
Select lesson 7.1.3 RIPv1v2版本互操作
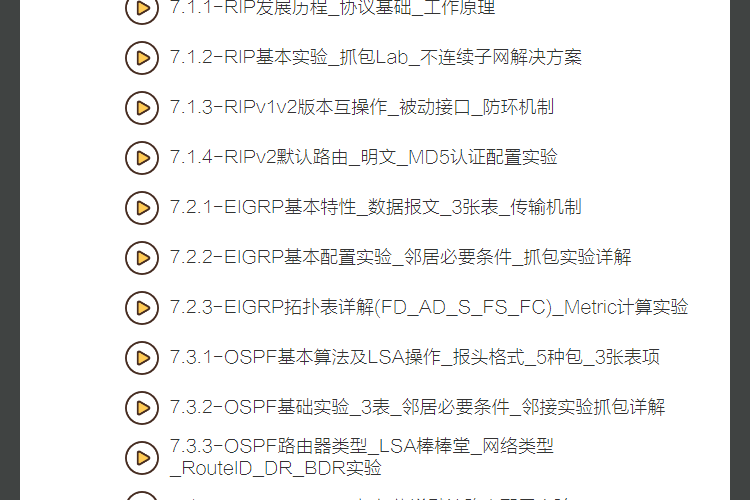361,108
